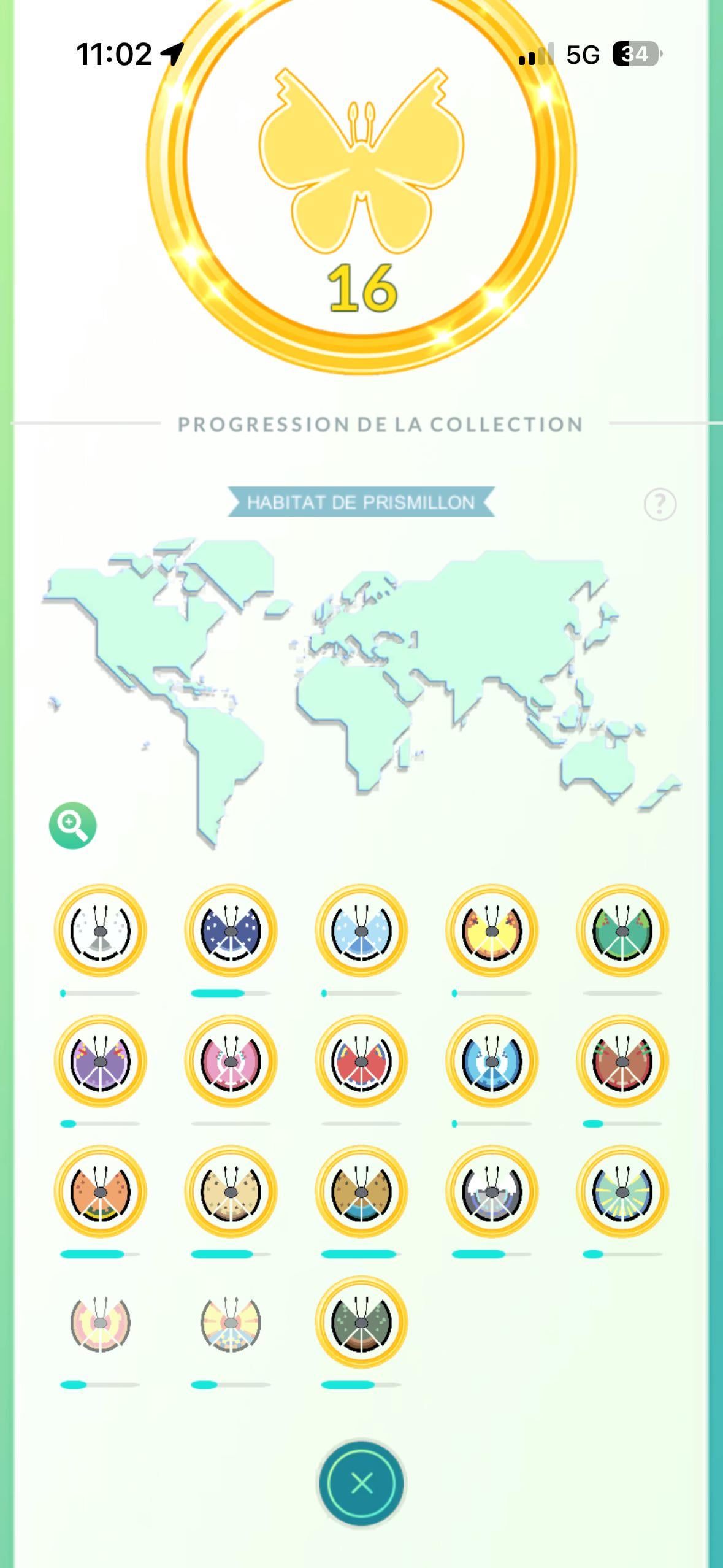Select the navy blue white-dotted pattern badge
Image resolution: width=723 pixels, height=1568 pixels.
pyautogui.click(x=231, y=930)
